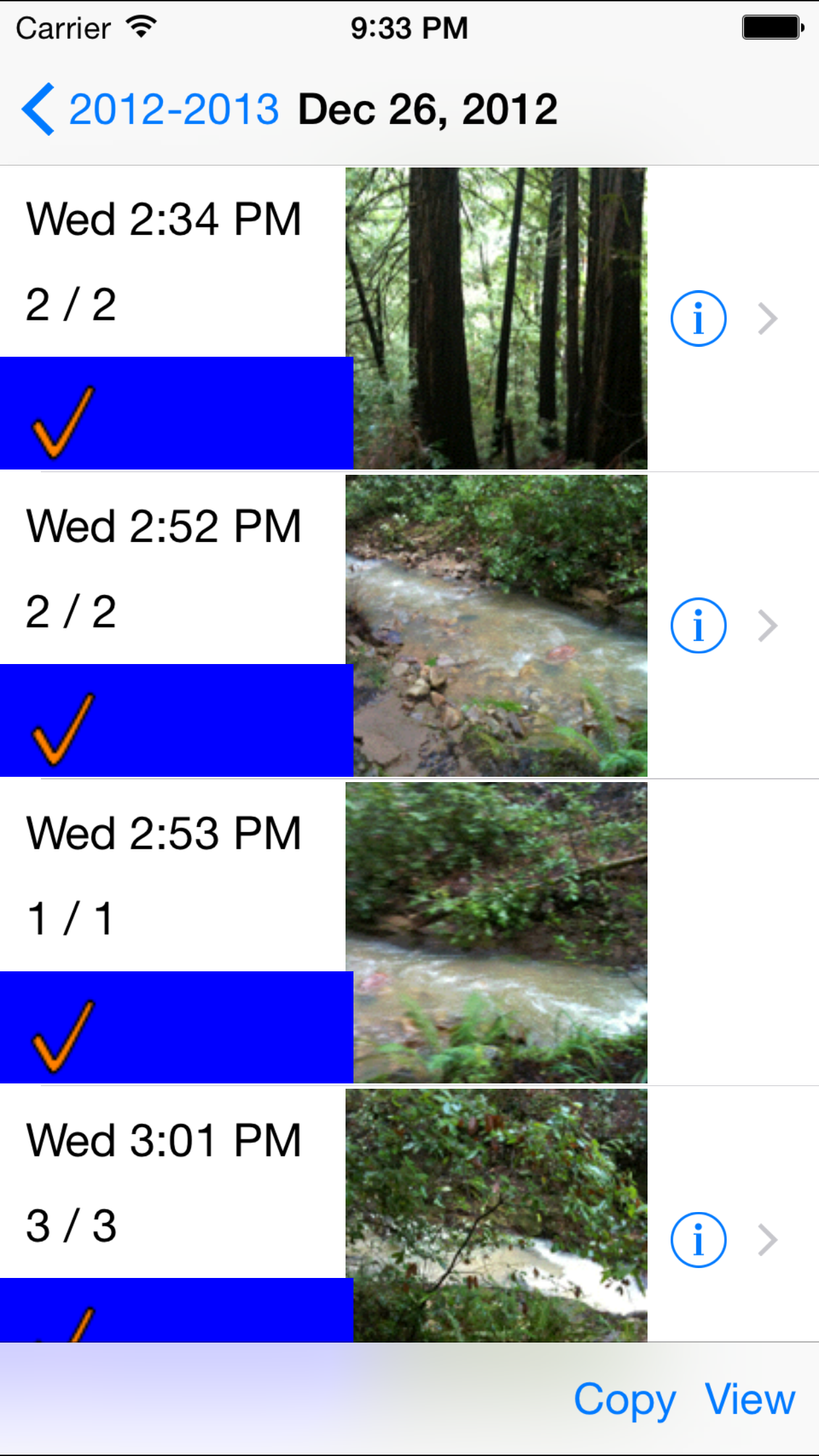This screenshot has height=1456, width=819.
Task: Toggle the checkmark under Wed 2:53 PM
Action: click(x=63, y=1036)
